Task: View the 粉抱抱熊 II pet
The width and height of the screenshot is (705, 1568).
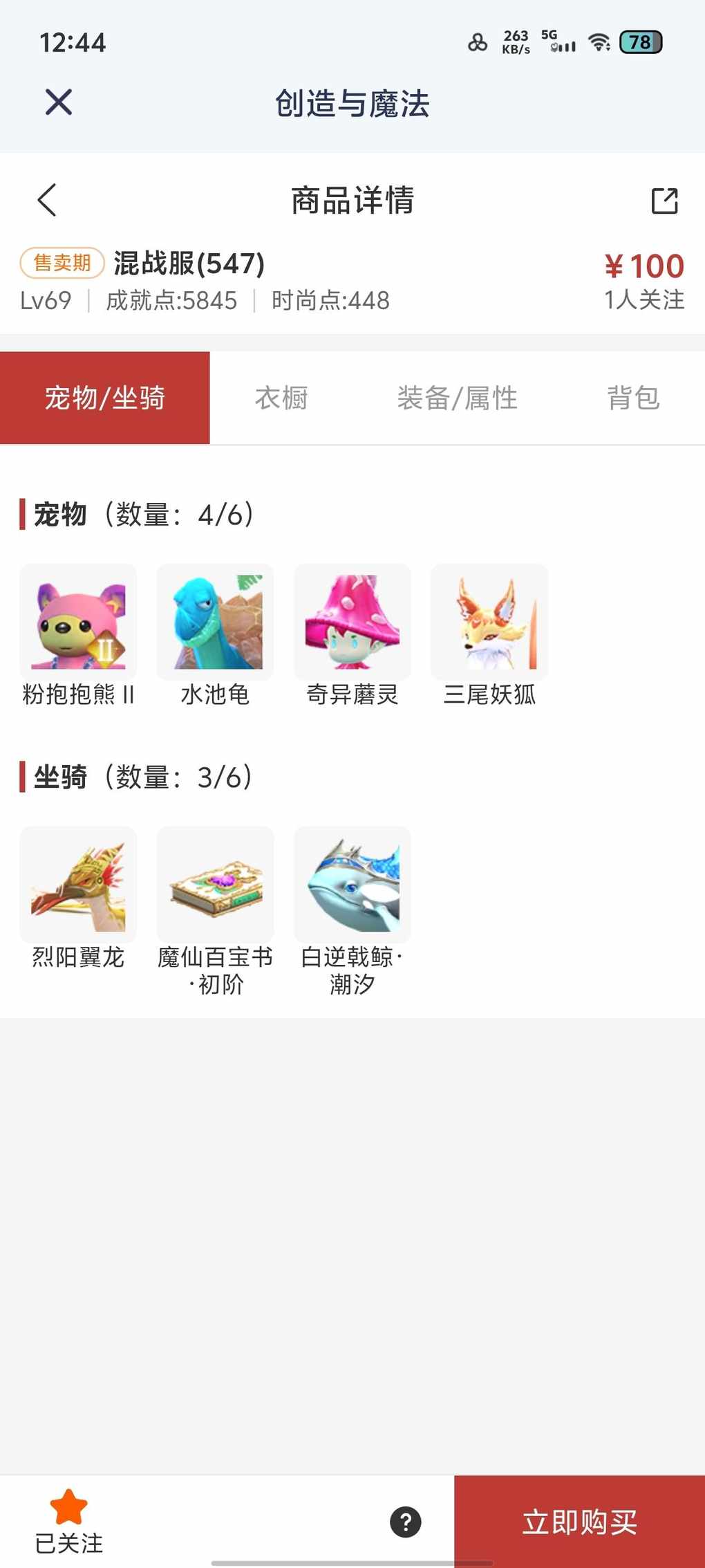Action: click(x=78, y=622)
